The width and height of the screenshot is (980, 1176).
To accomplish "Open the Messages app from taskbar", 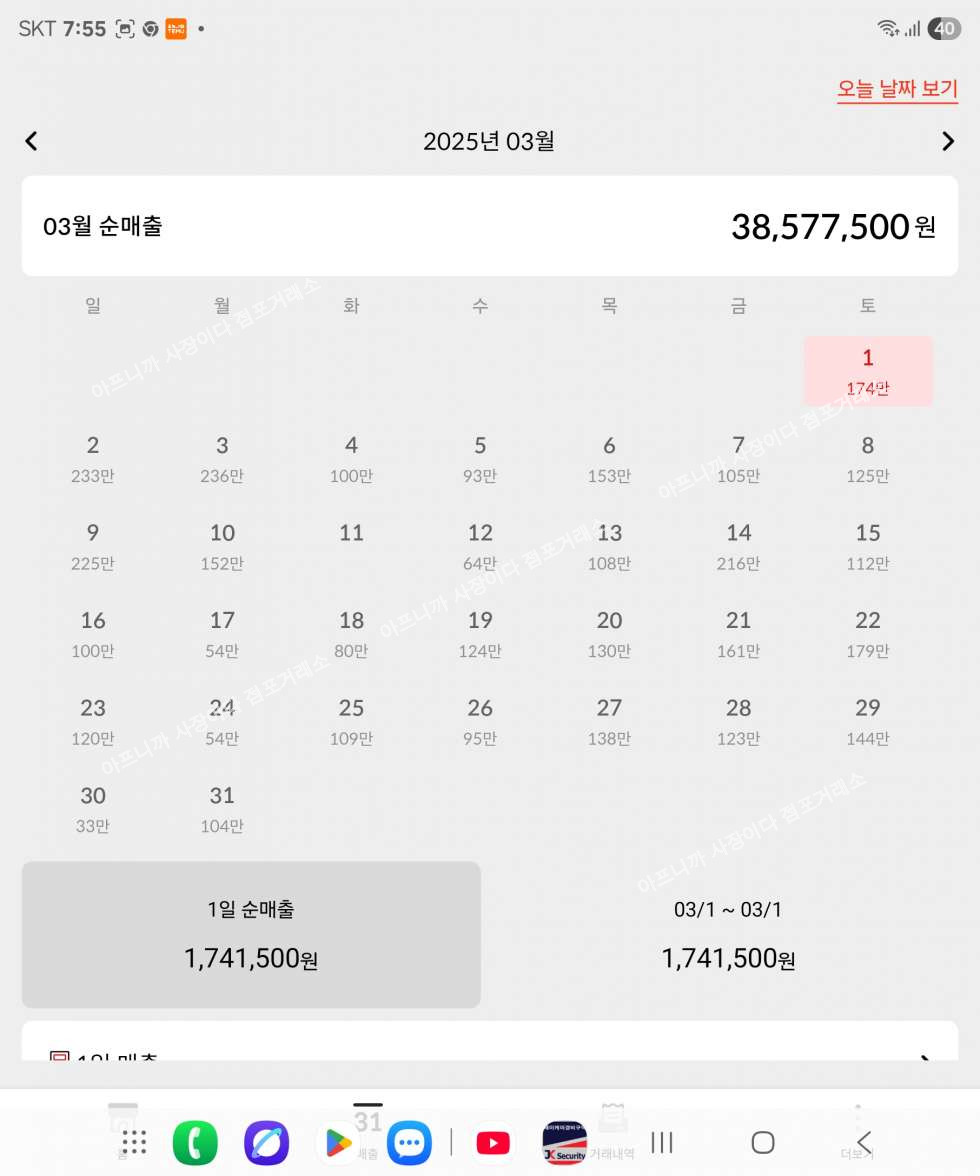I will coord(409,1142).
